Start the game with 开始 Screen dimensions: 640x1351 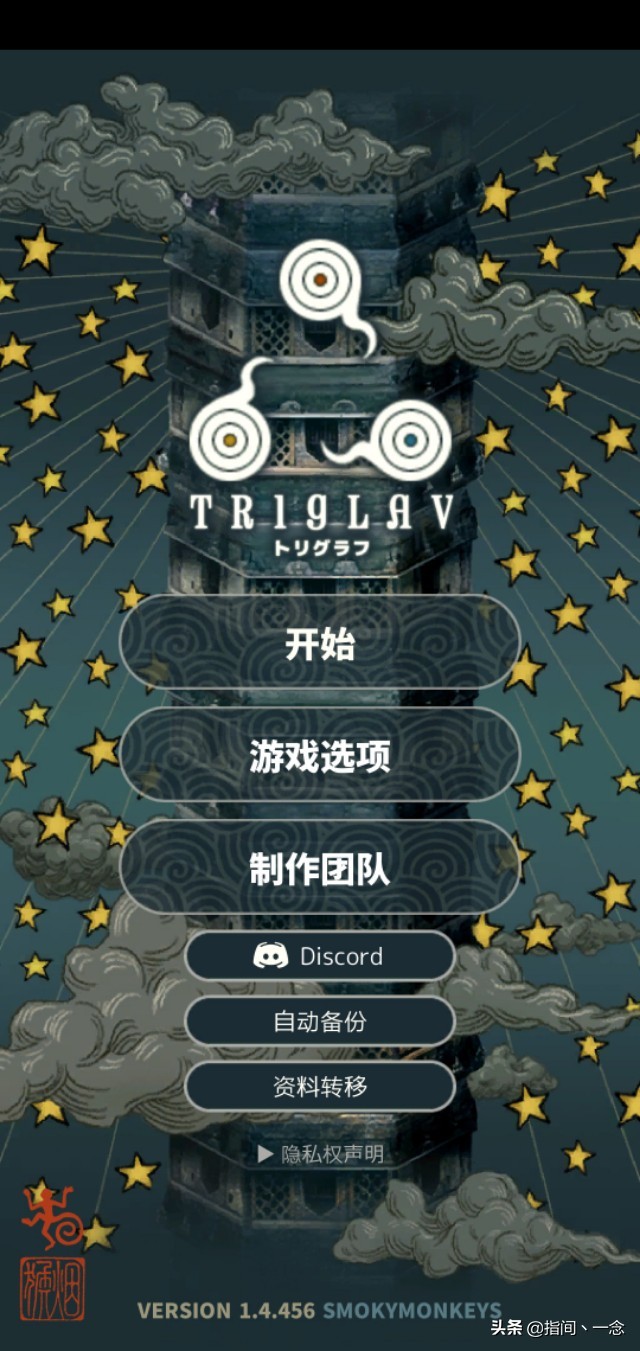(x=320, y=645)
